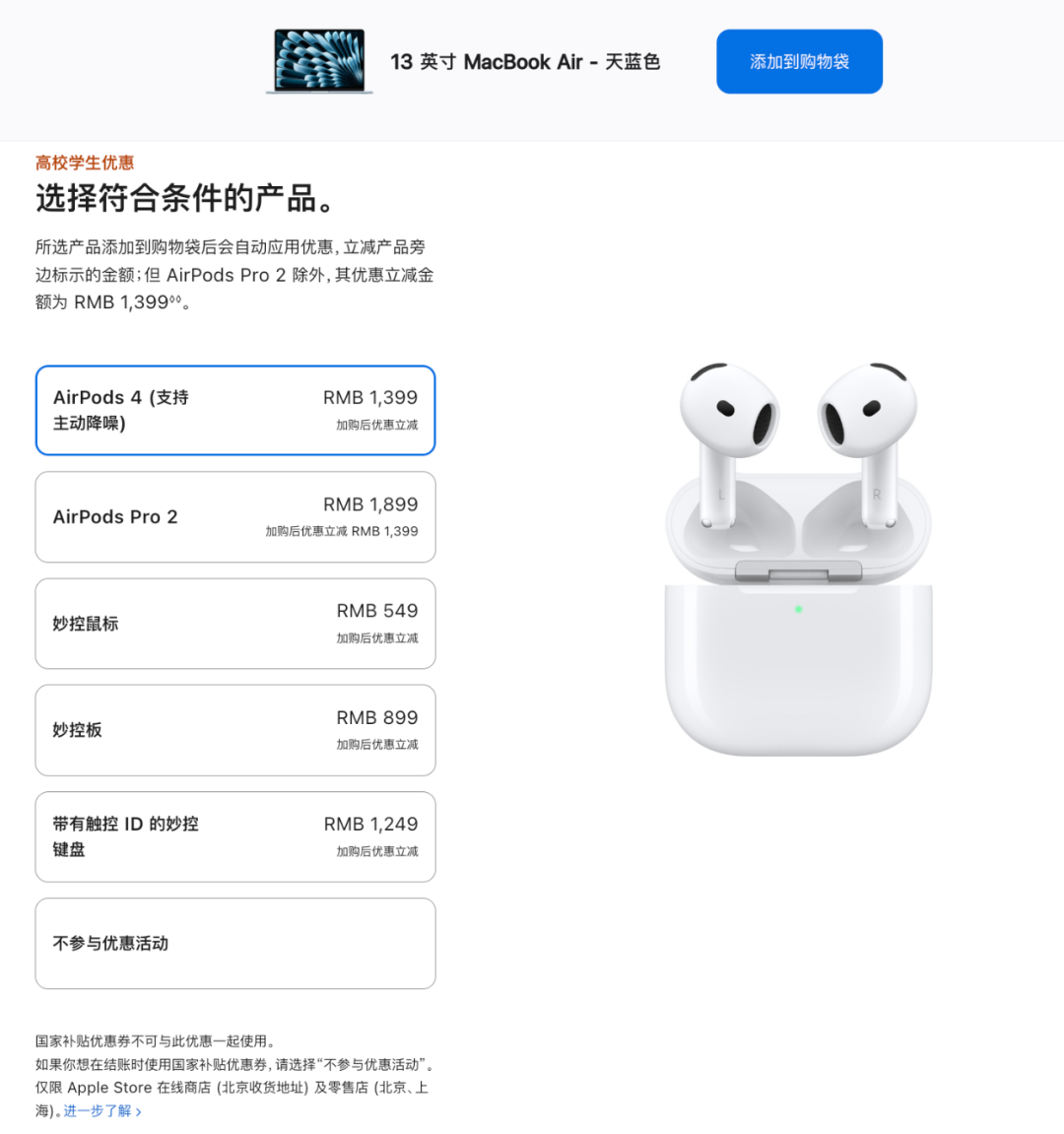Screen dimensions: 1064x1134
Task: Select 带有触控 ID 的妙控键盘
Action: (234, 836)
